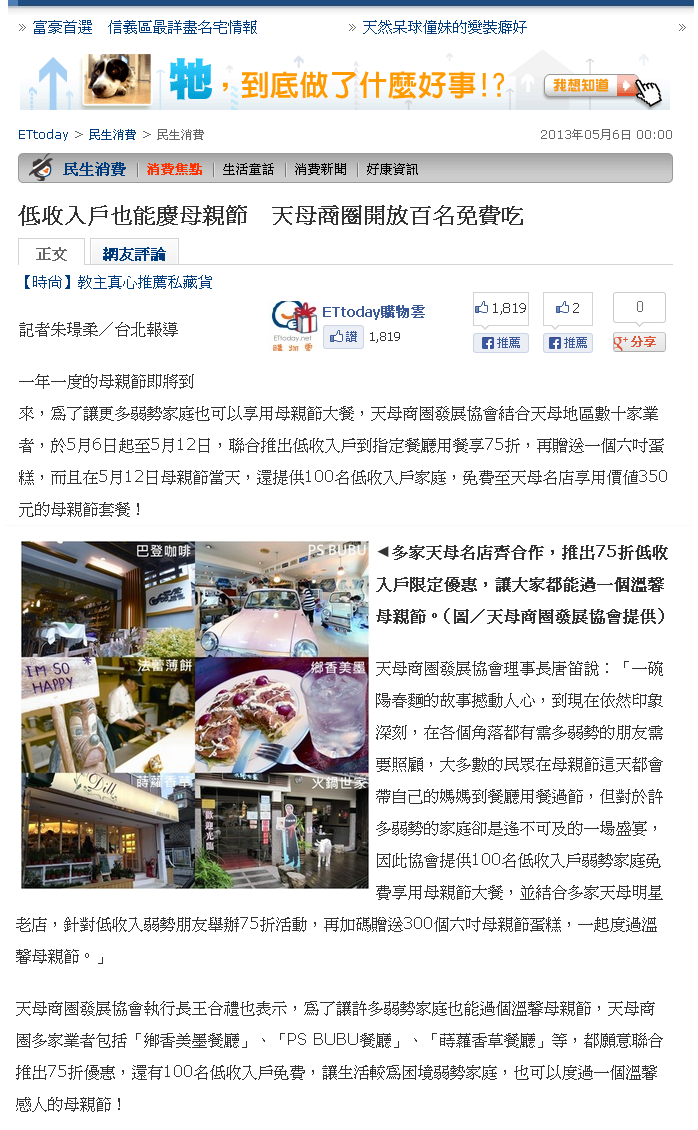This screenshot has height=1130, width=698.
Task: Recommend on Facebook under the 1,819 count
Action: coord(500,343)
